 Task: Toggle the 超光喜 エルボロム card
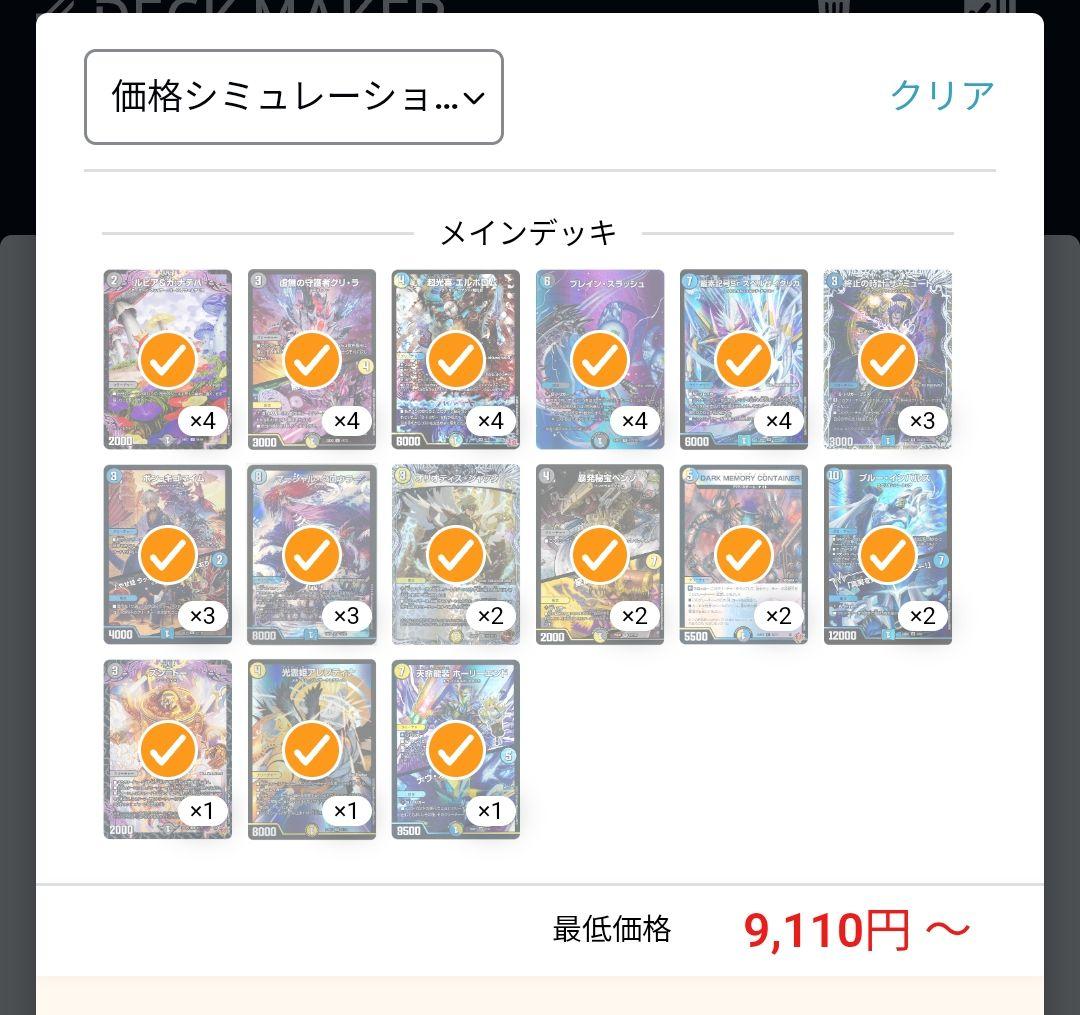456,360
